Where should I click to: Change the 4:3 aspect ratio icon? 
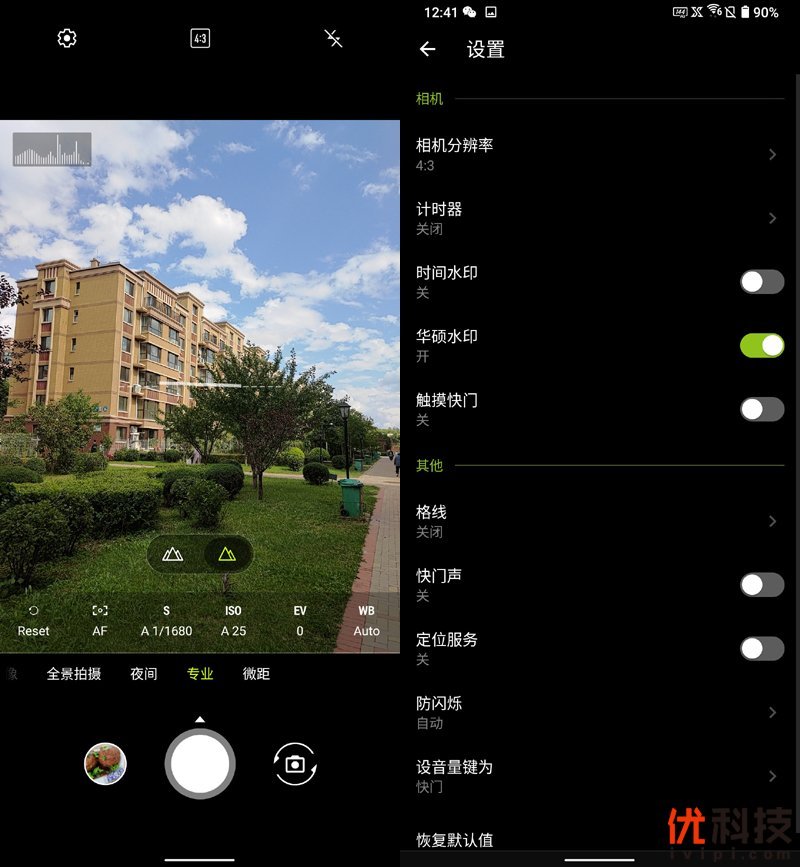[x=200, y=38]
